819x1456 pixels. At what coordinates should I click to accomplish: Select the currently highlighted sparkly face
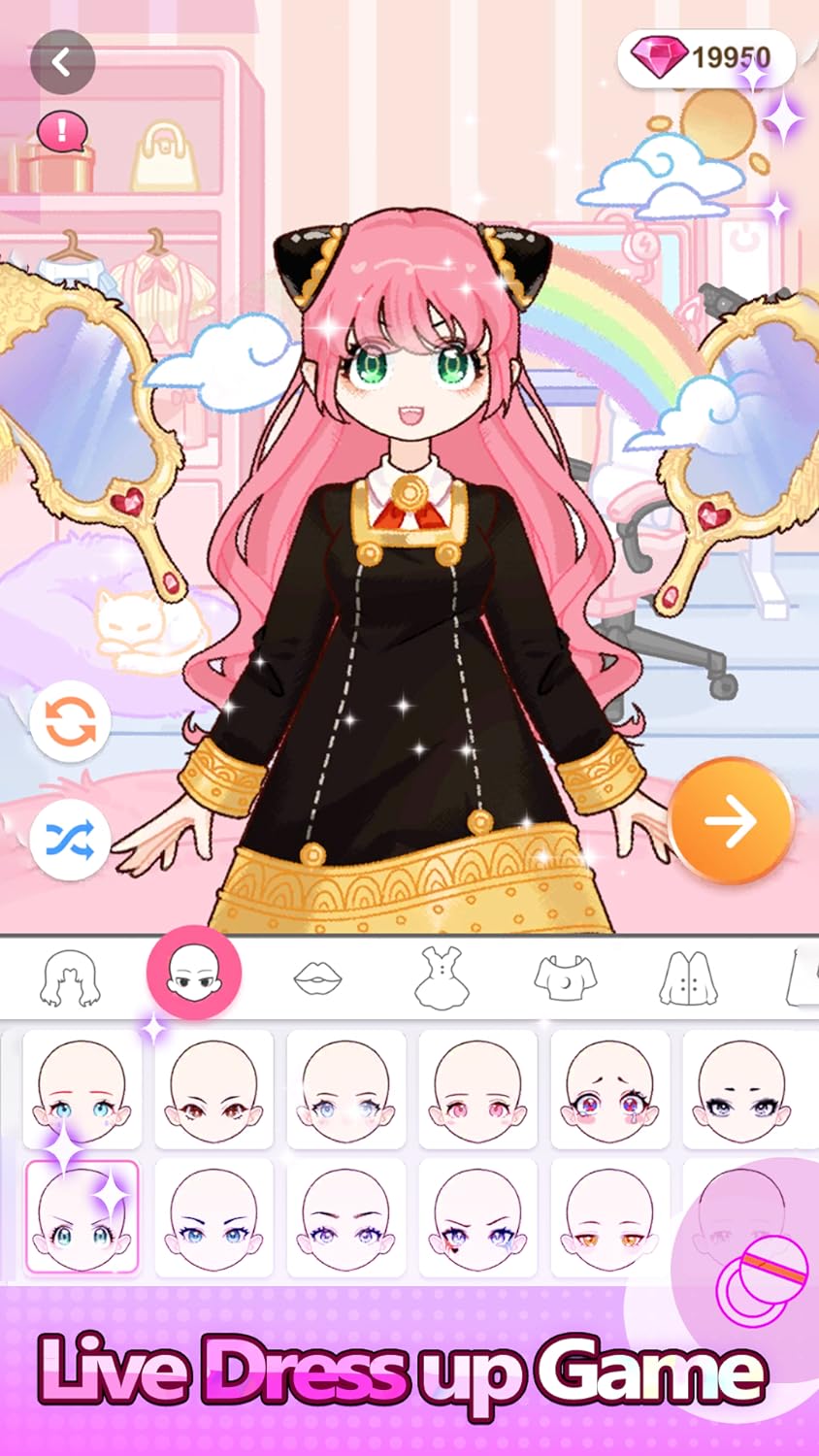click(82, 1218)
